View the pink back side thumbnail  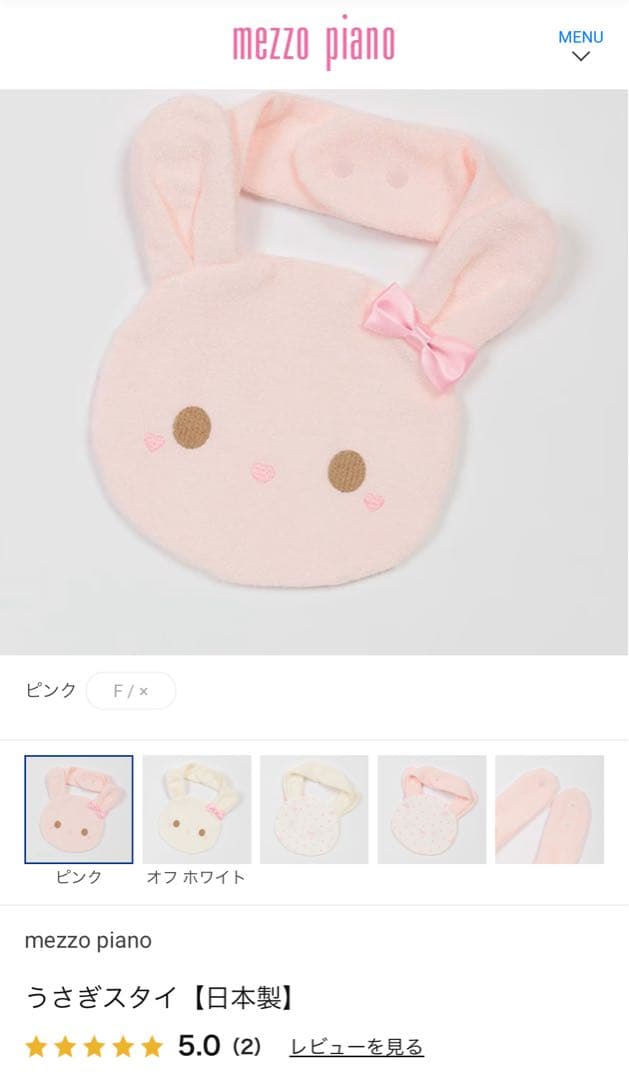click(x=432, y=809)
